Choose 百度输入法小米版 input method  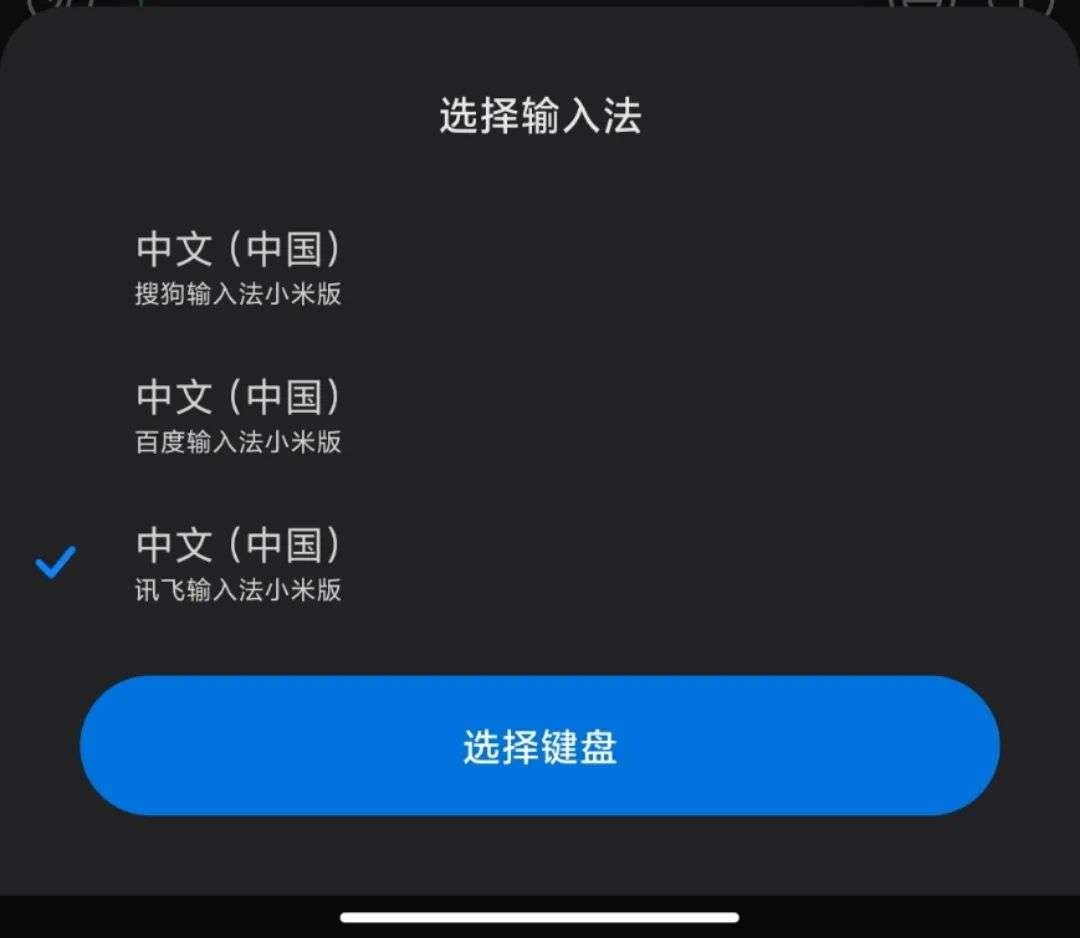(x=238, y=416)
